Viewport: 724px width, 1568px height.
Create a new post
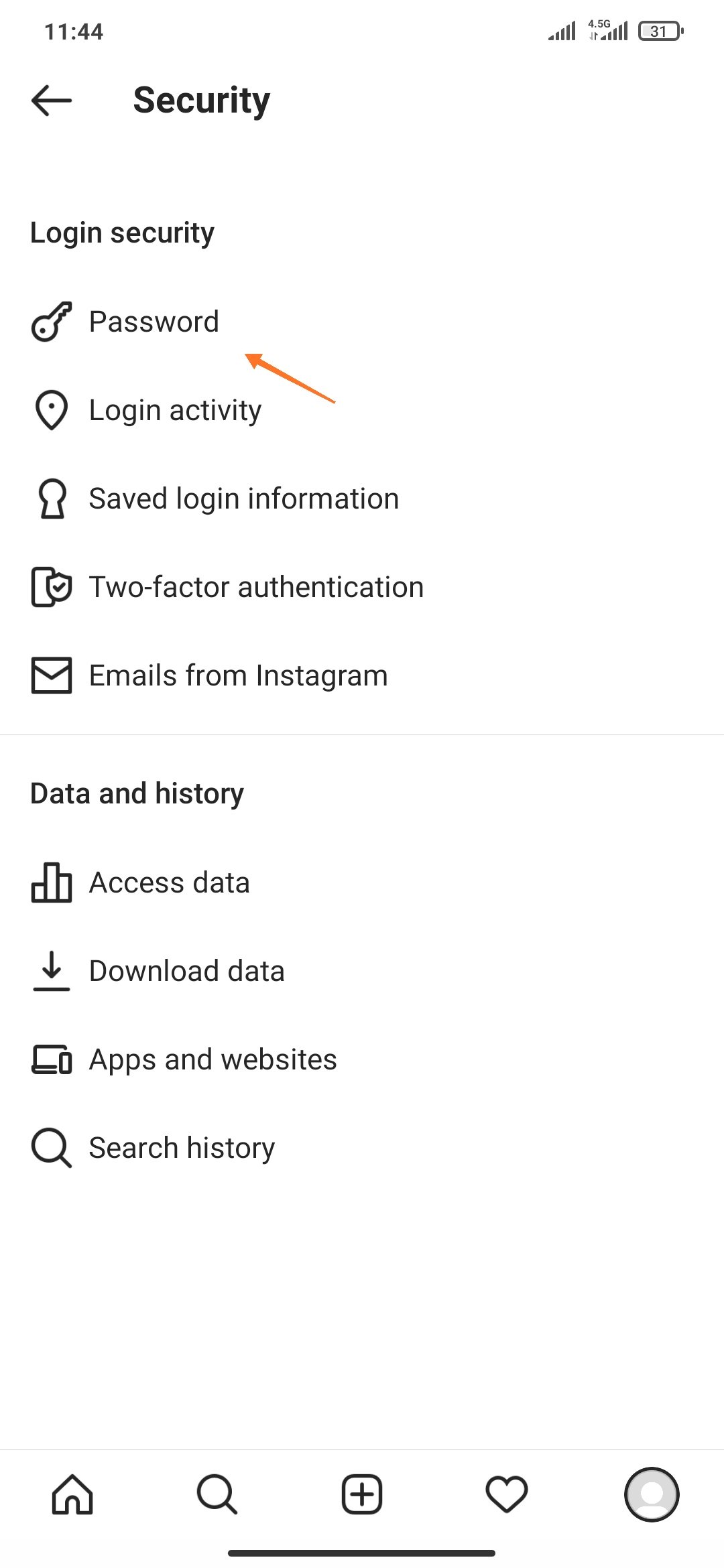[362, 1494]
